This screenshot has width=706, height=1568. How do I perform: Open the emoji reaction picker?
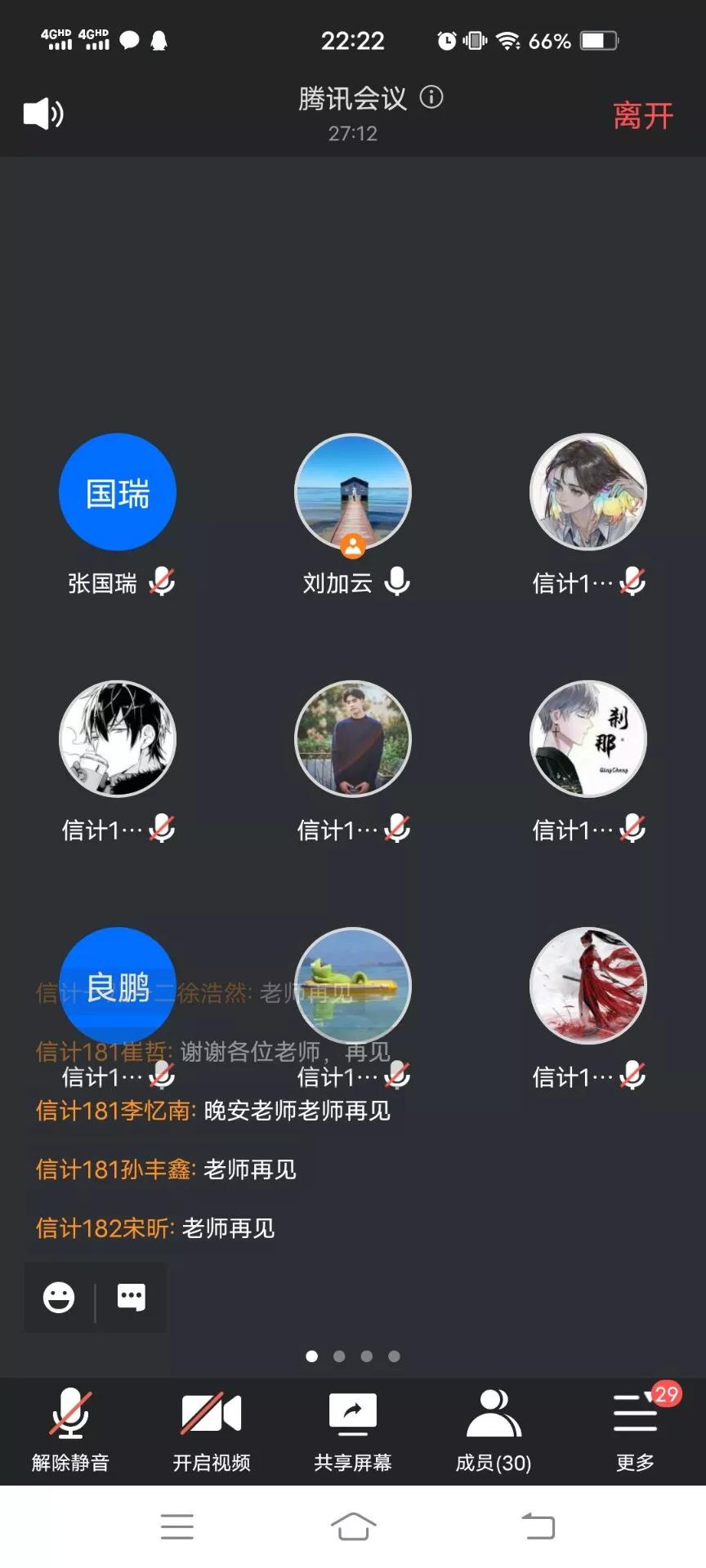point(59,1297)
